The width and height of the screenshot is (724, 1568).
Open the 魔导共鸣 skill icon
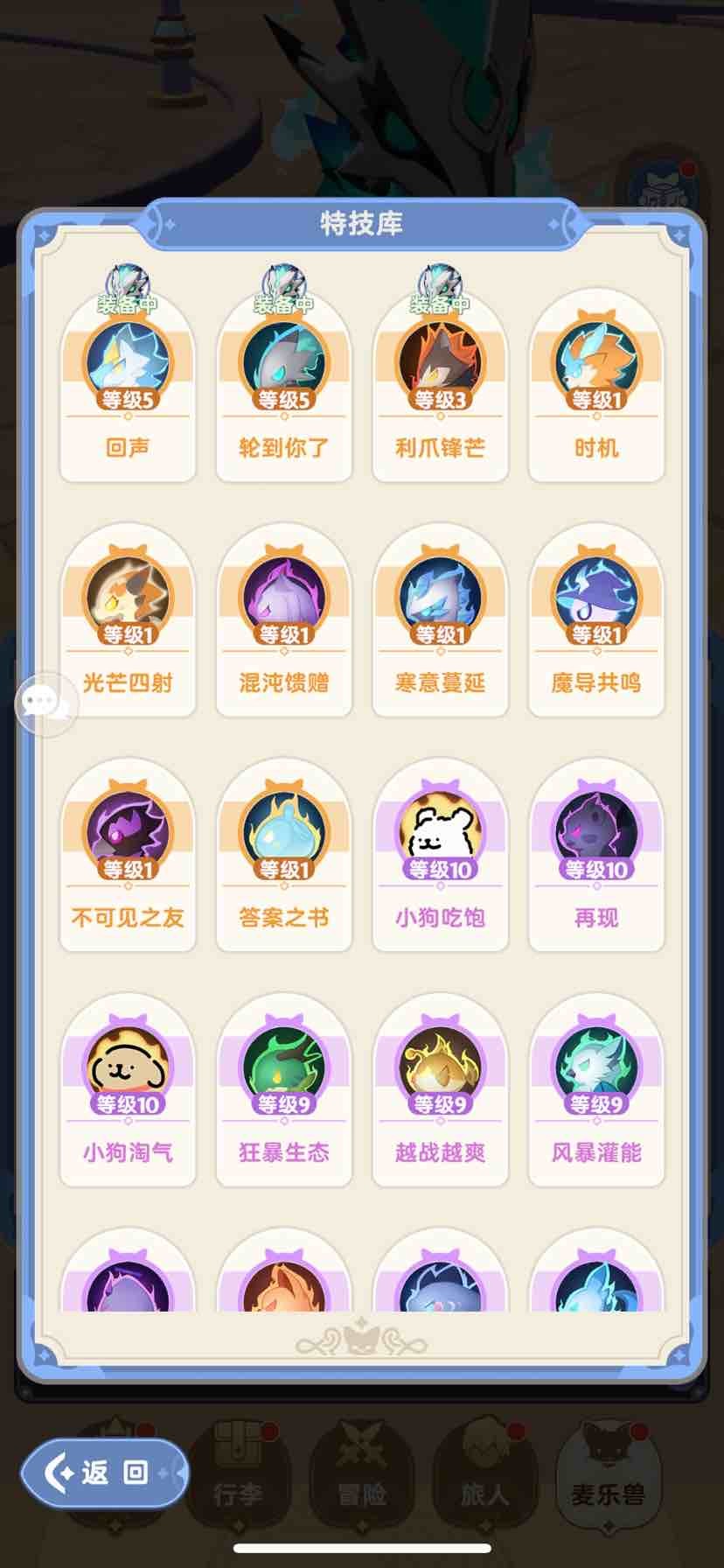(x=596, y=597)
